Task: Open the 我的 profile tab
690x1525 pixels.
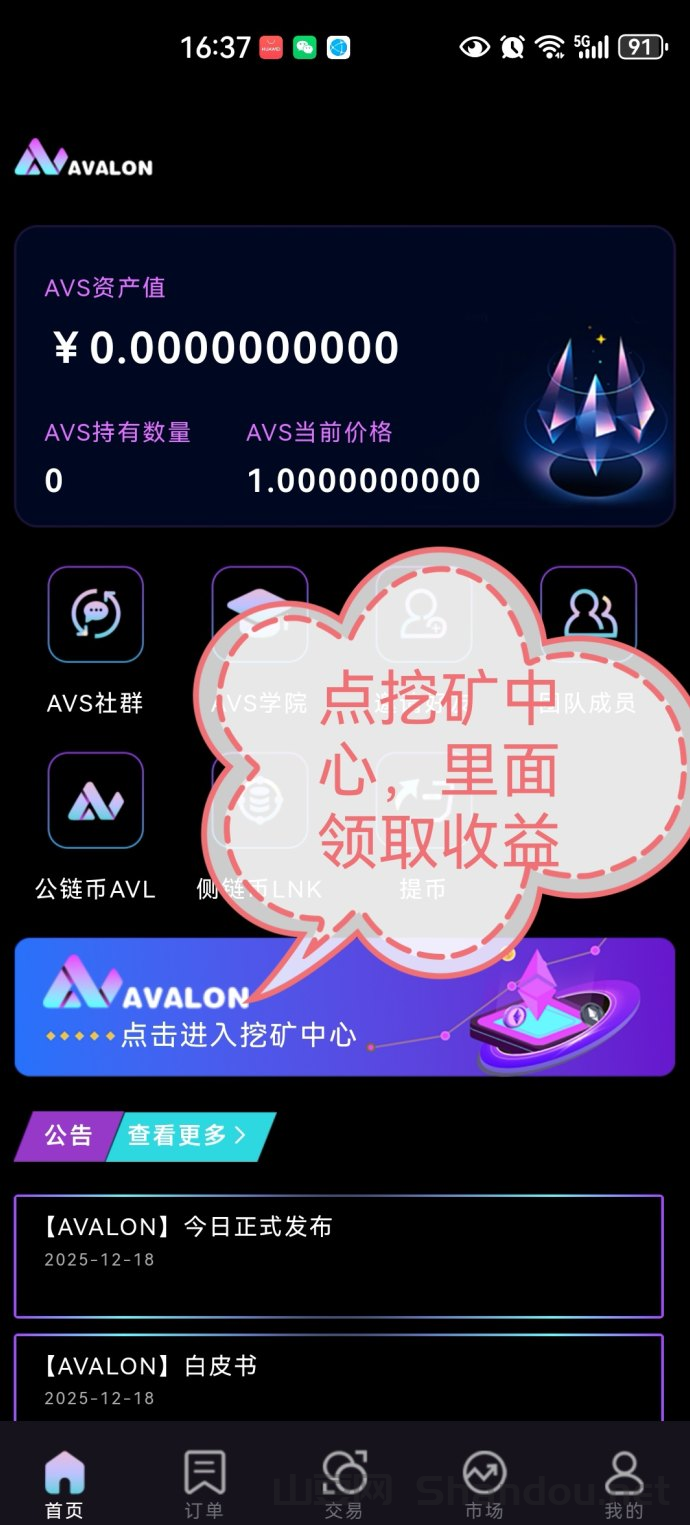Action: (624, 1484)
